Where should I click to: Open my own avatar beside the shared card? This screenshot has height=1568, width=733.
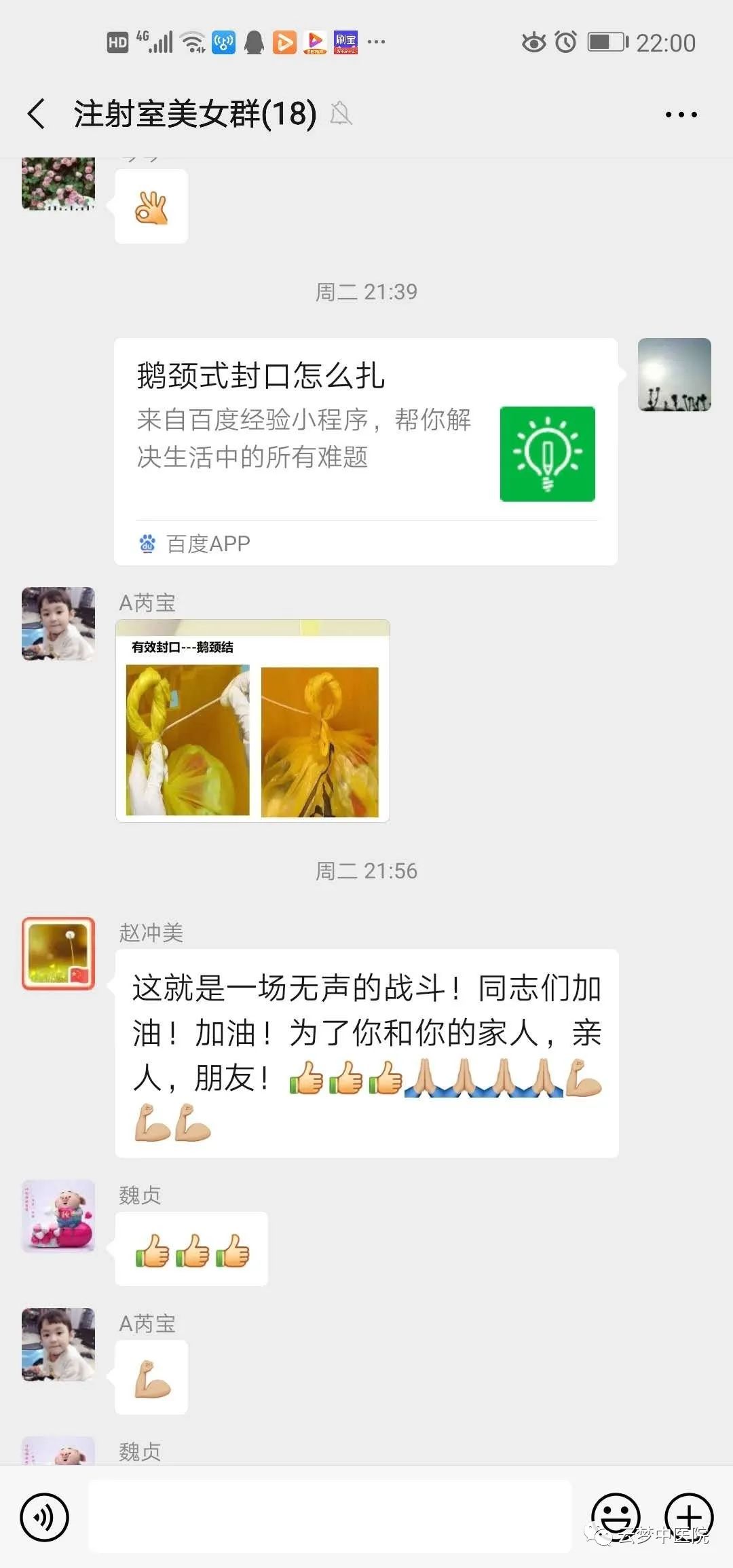pos(674,375)
